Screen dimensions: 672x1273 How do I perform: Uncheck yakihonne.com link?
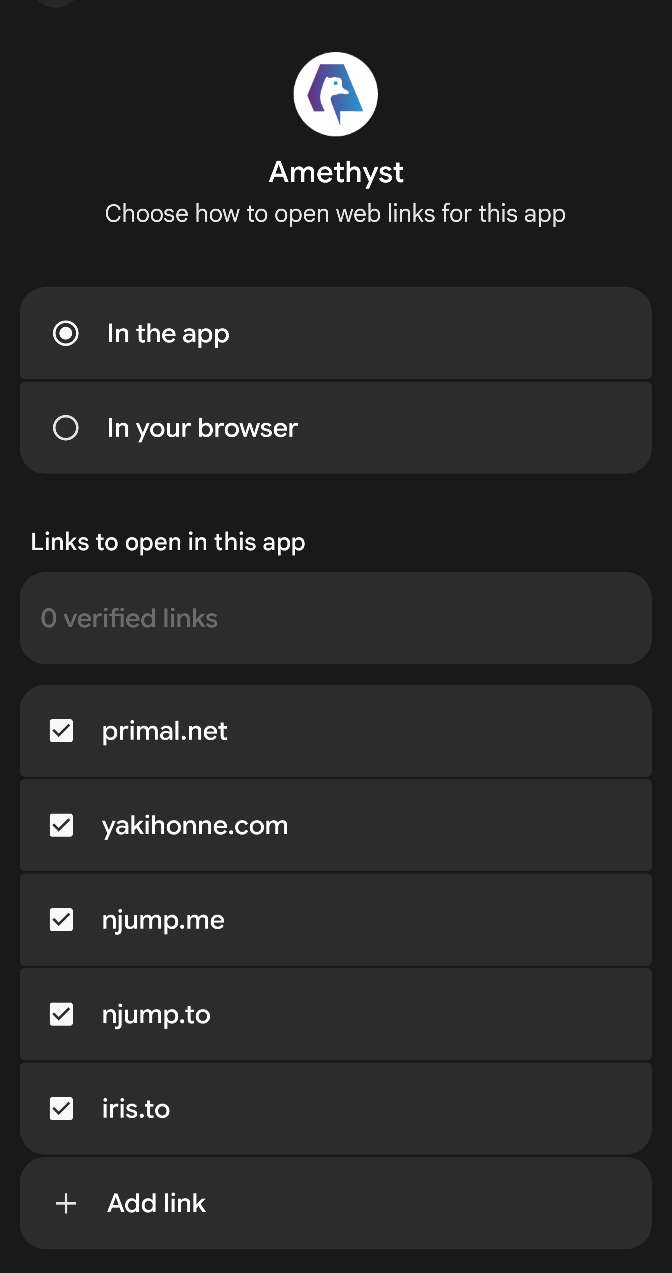point(62,826)
